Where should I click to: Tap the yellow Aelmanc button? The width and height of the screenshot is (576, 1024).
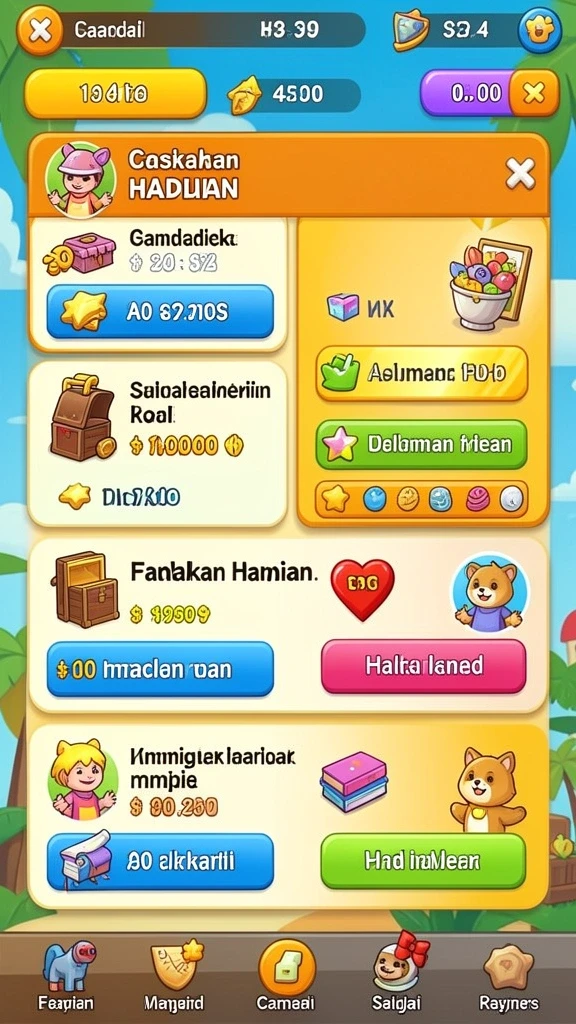(x=422, y=373)
